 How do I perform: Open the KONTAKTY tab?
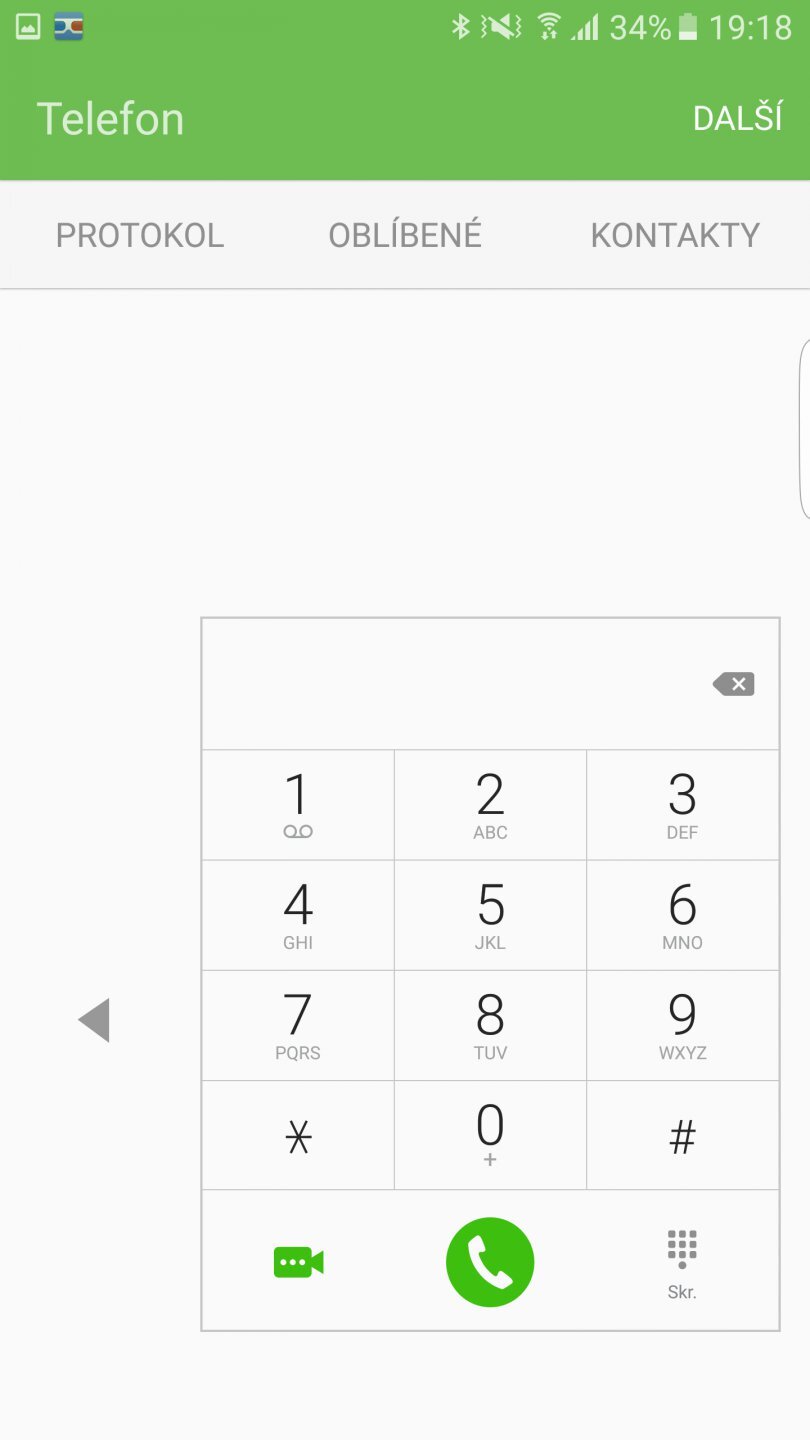(675, 234)
